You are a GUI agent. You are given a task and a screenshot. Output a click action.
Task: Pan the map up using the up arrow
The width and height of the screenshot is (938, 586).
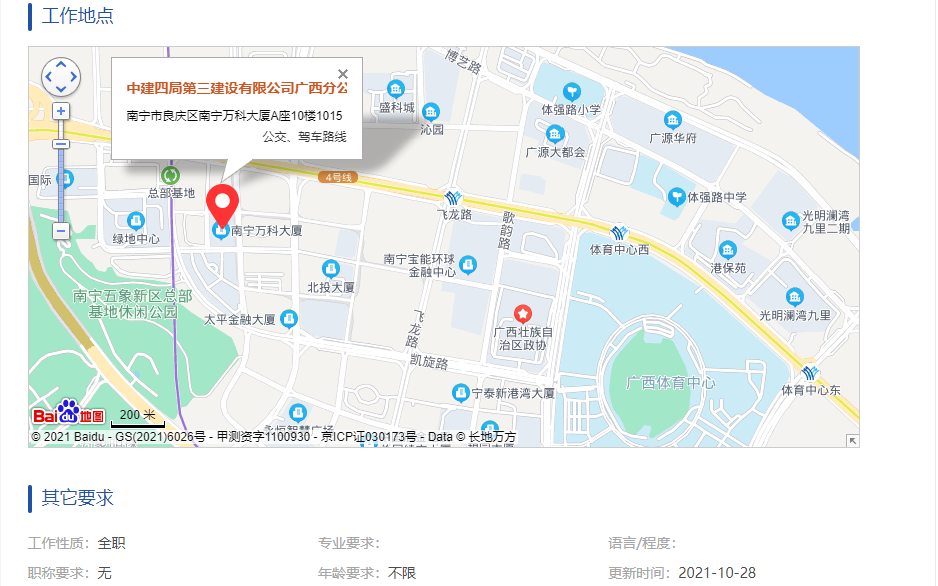(x=61, y=64)
